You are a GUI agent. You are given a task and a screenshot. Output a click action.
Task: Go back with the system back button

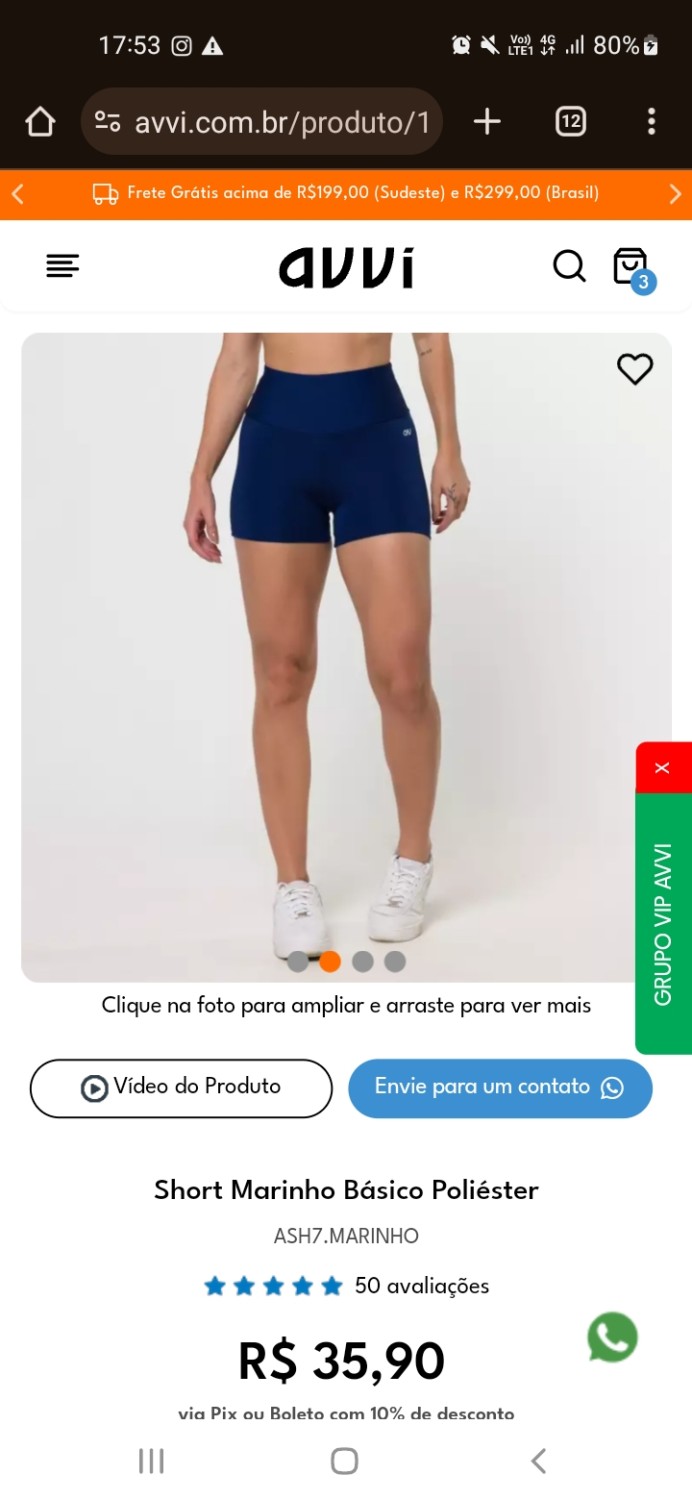click(538, 1461)
